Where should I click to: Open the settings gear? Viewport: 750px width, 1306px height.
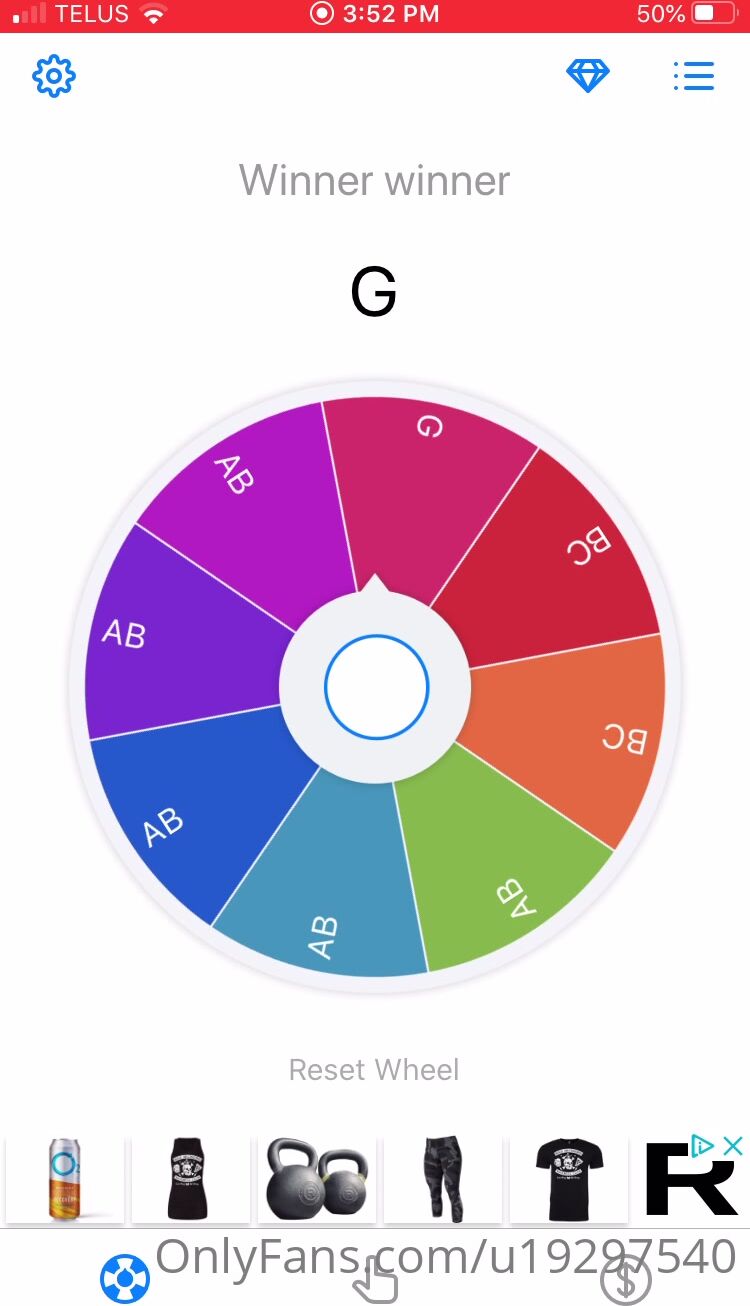pyautogui.click(x=54, y=76)
